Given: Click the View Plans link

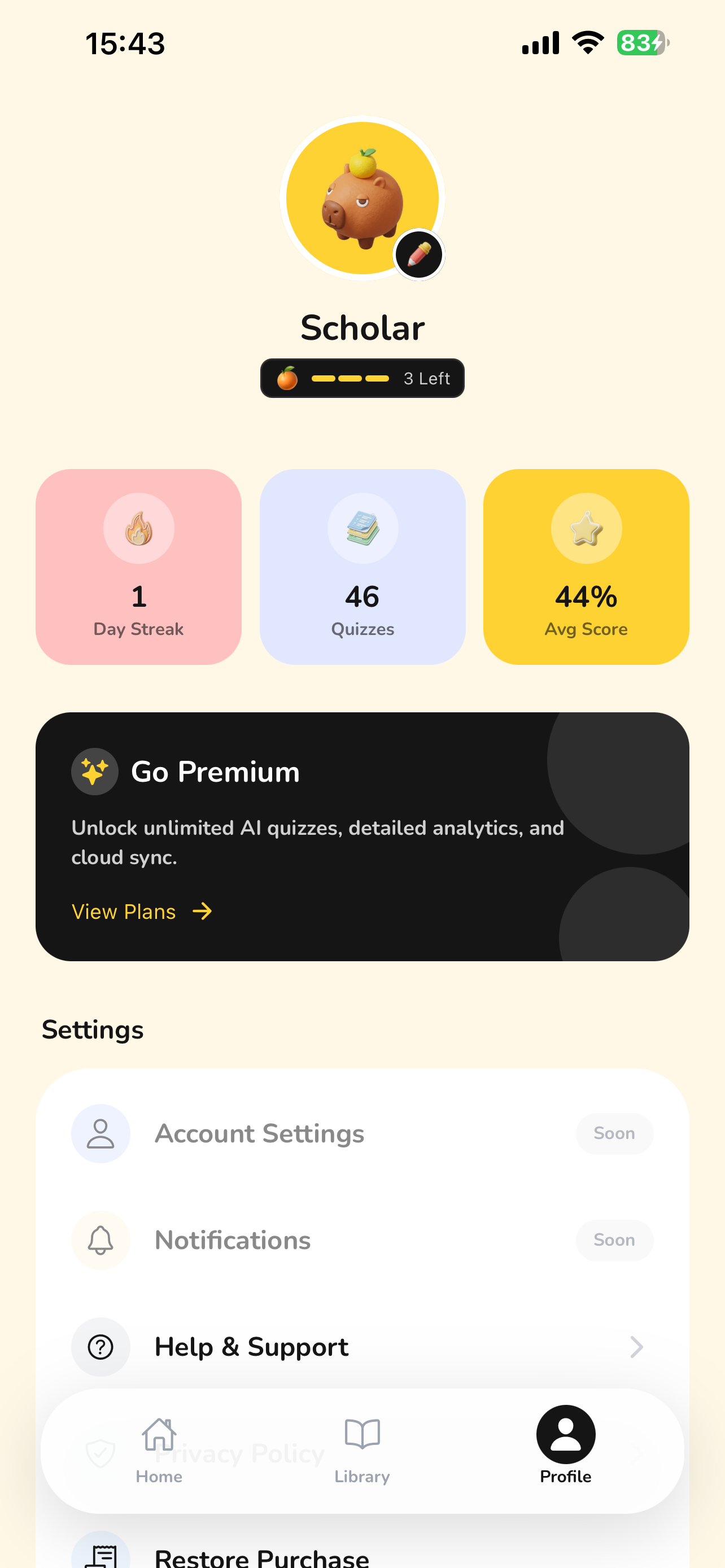Looking at the screenshot, I should (x=124, y=911).
